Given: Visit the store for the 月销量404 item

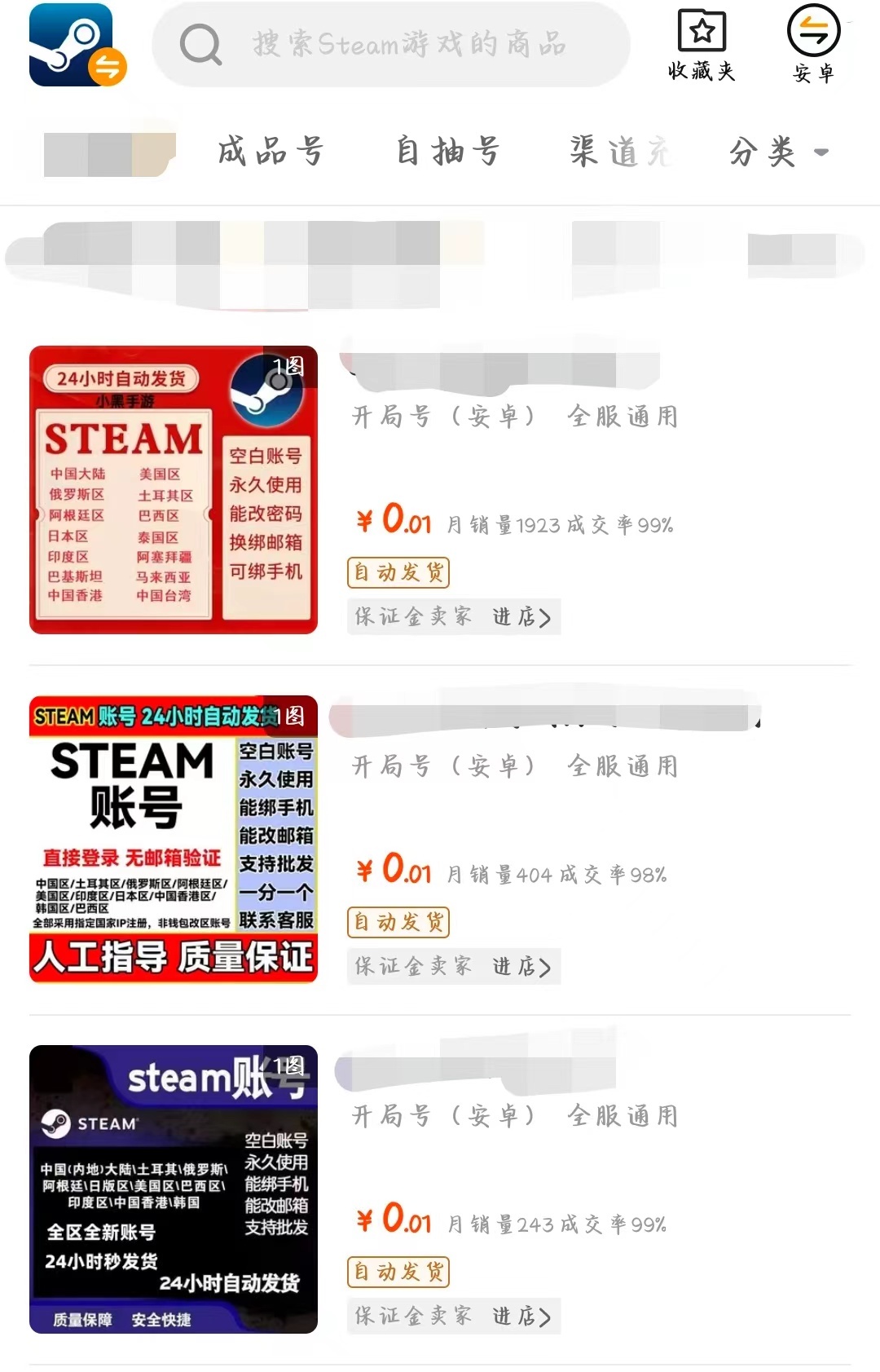Looking at the screenshot, I should (521, 967).
